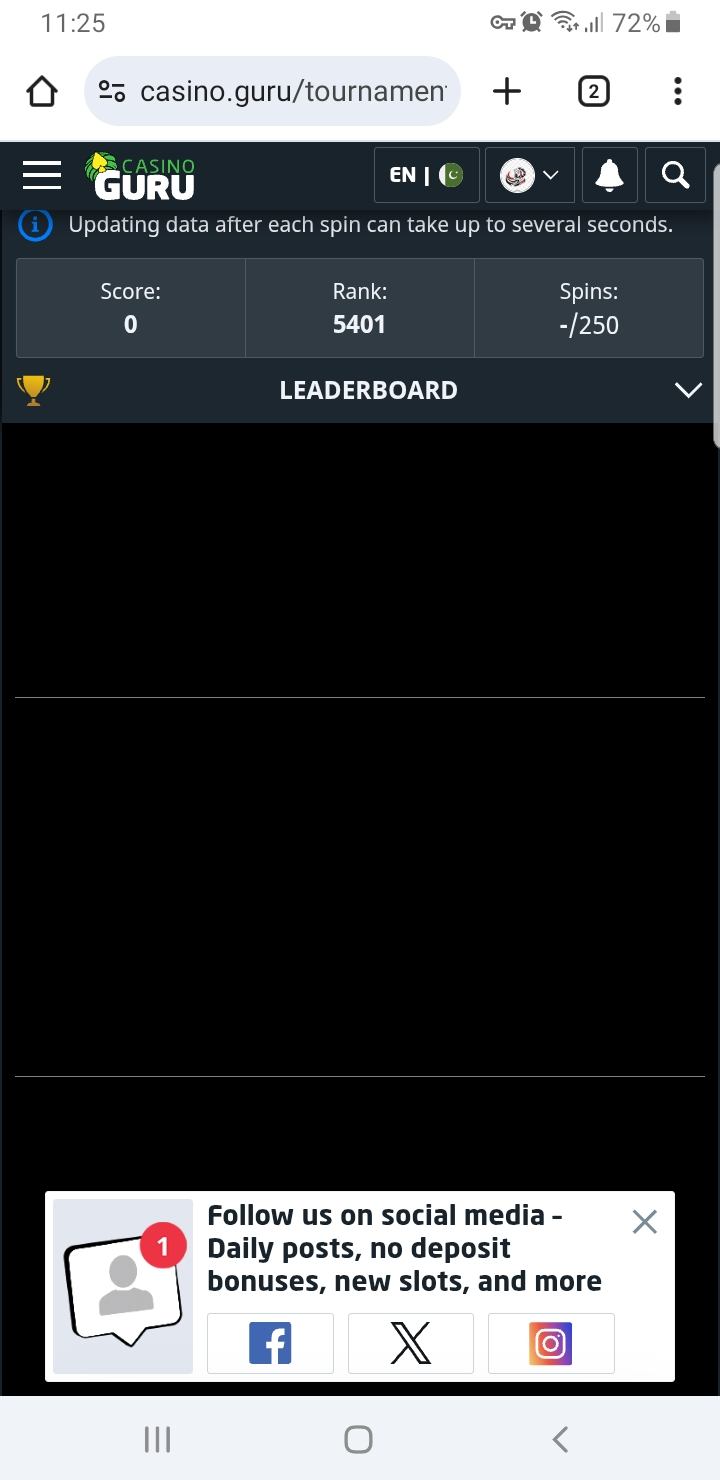View the two open tabs
The image size is (720, 1480).
coord(593,92)
